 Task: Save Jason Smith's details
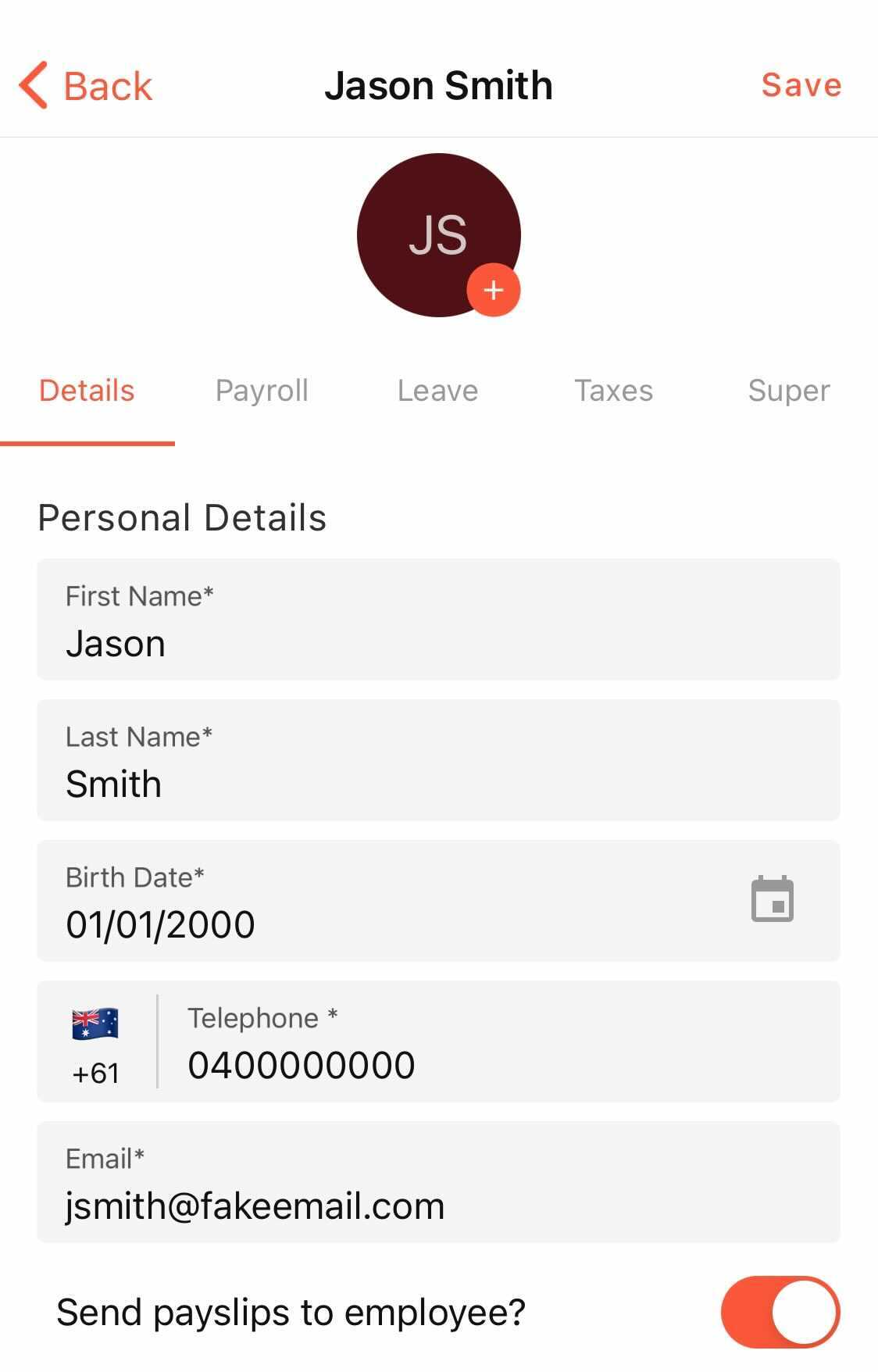pos(801,85)
